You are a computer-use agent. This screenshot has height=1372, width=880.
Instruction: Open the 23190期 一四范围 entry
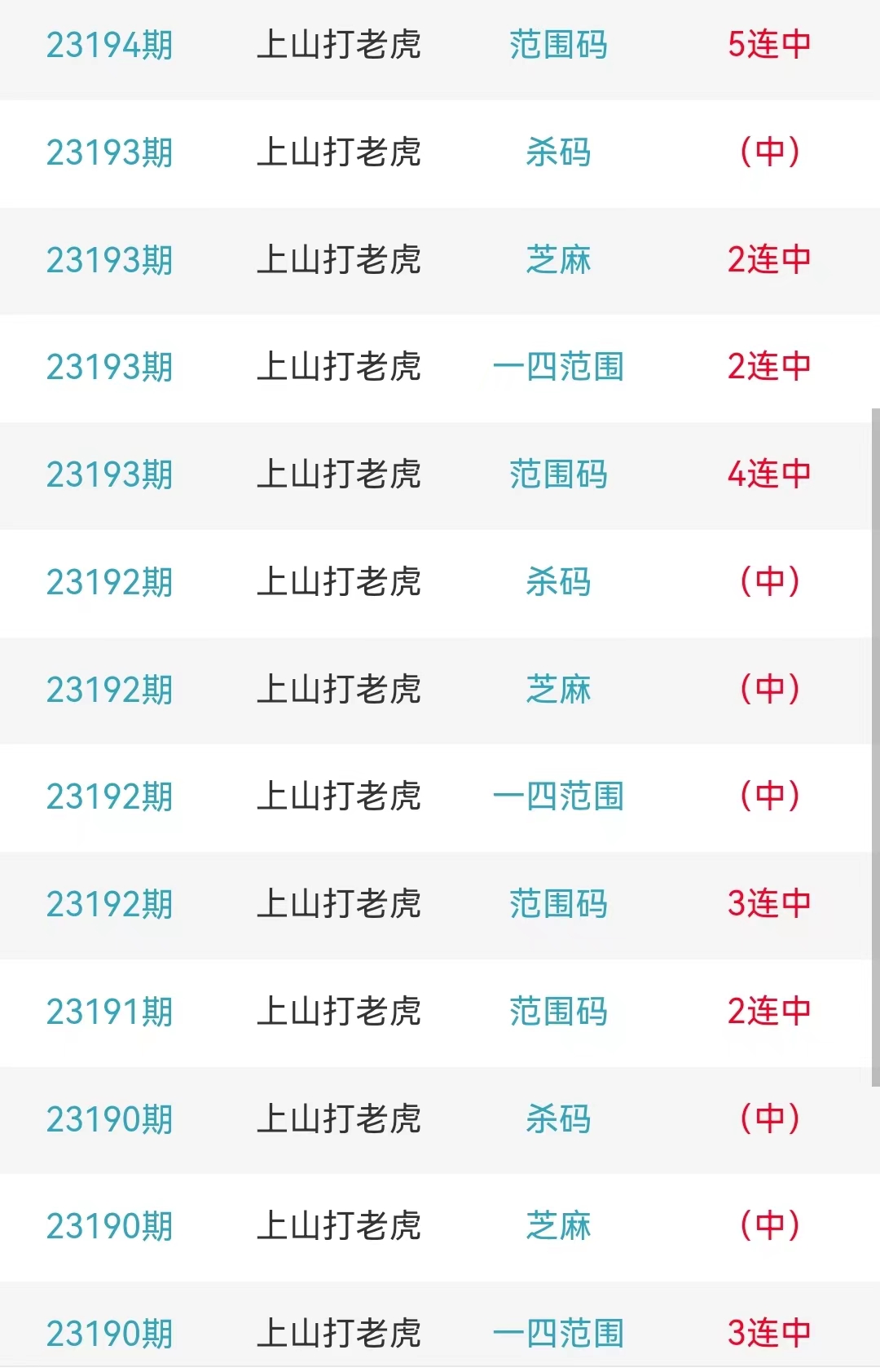(x=558, y=1334)
